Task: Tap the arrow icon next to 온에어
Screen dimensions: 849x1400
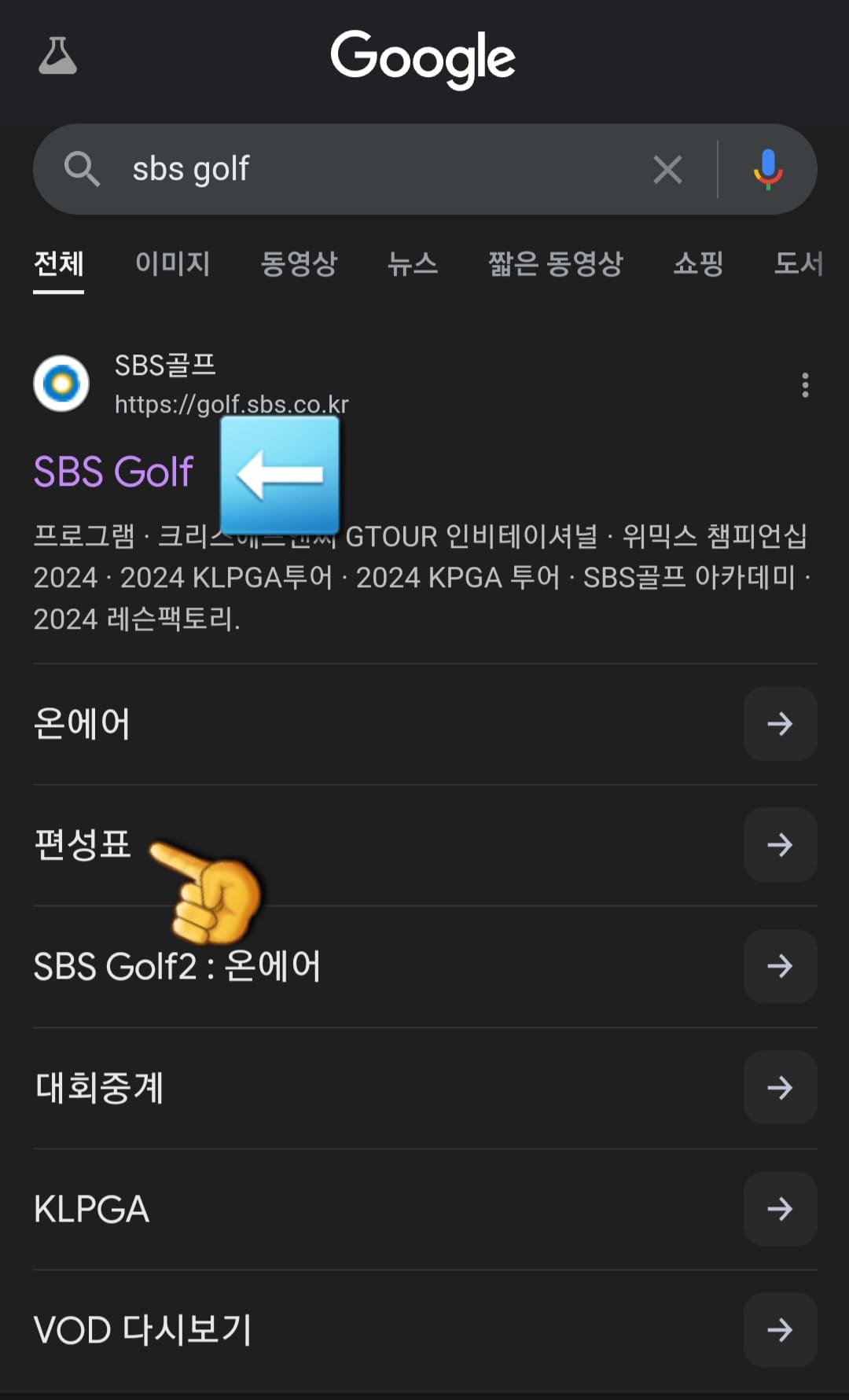Action: (780, 725)
